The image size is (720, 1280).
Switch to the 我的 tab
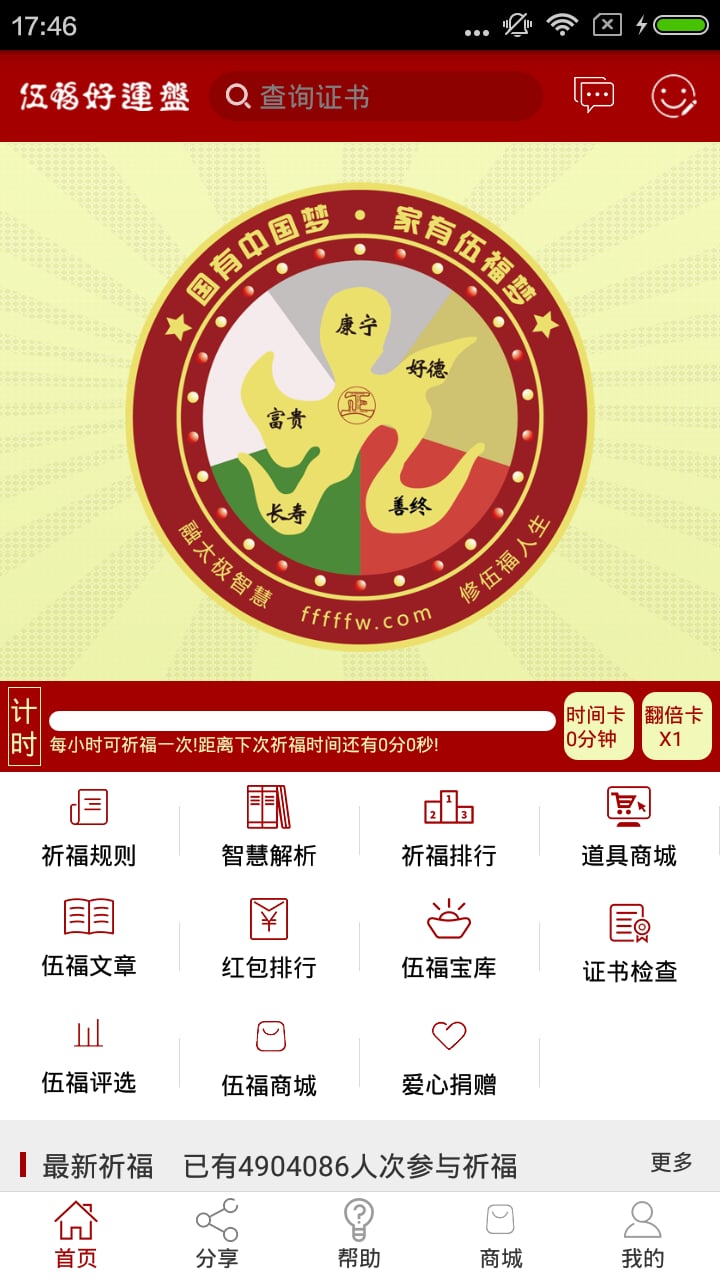pyautogui.click(x=642, y=1234)
